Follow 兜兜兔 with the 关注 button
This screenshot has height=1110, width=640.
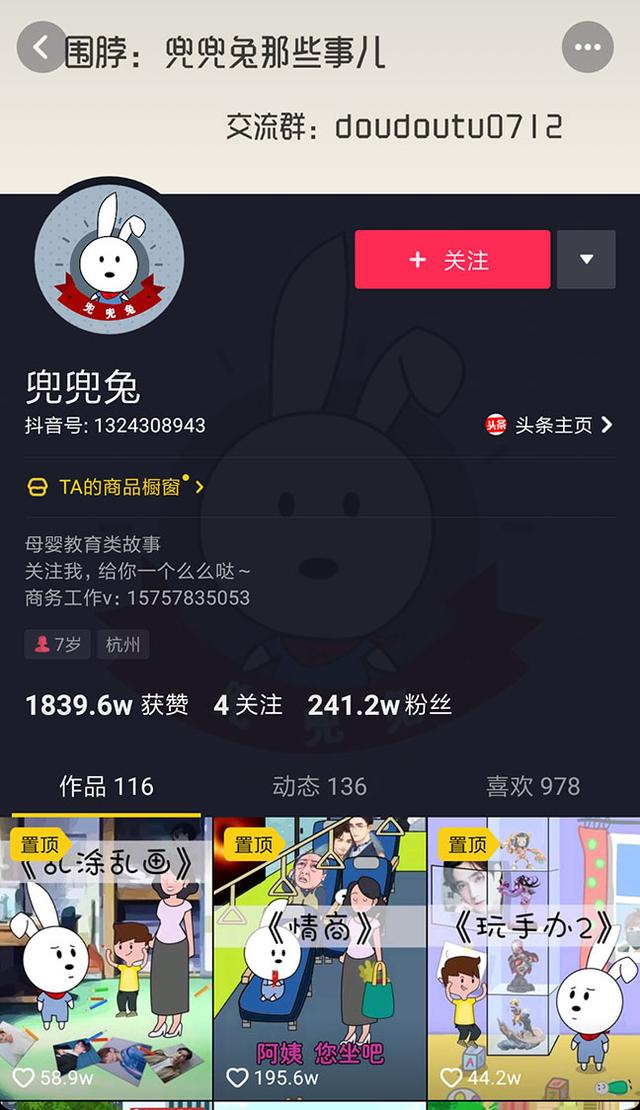452,260
